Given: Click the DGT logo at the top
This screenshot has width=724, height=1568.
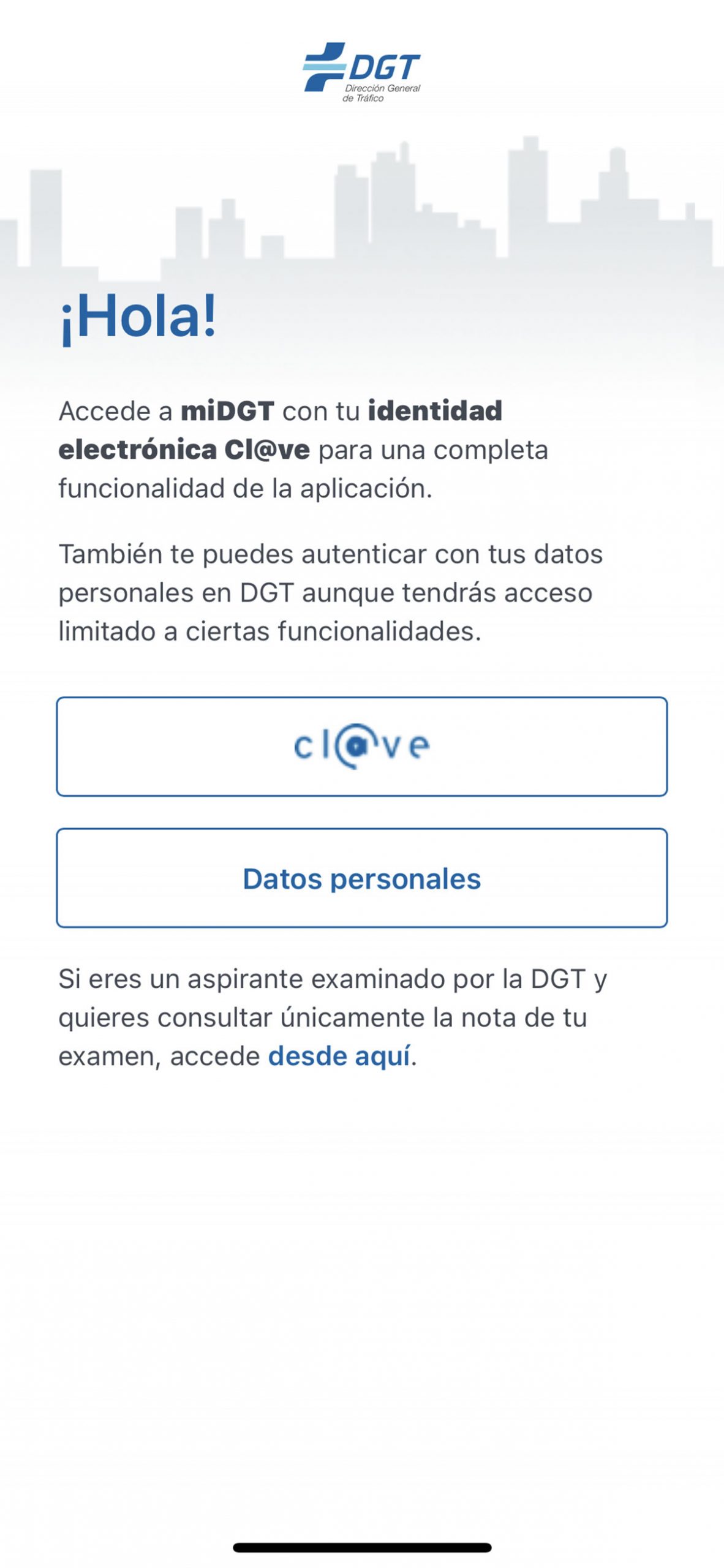Looking at the screenshot, I should click(x=361, y=70).
